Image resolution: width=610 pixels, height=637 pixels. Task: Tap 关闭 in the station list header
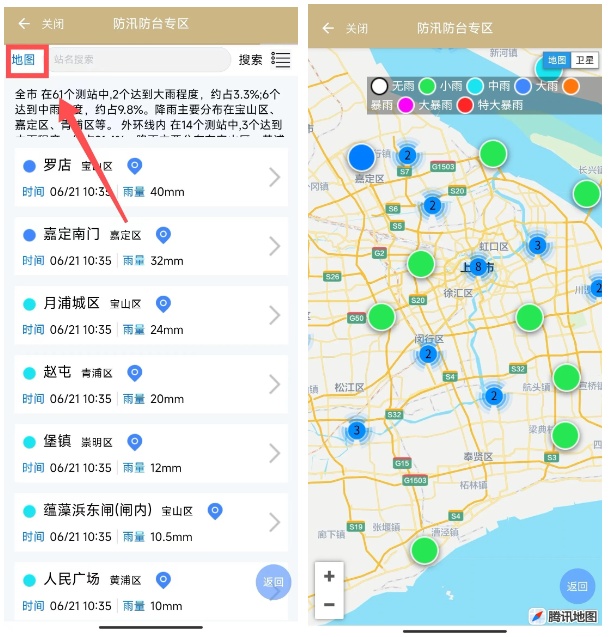tap(53, 24)
